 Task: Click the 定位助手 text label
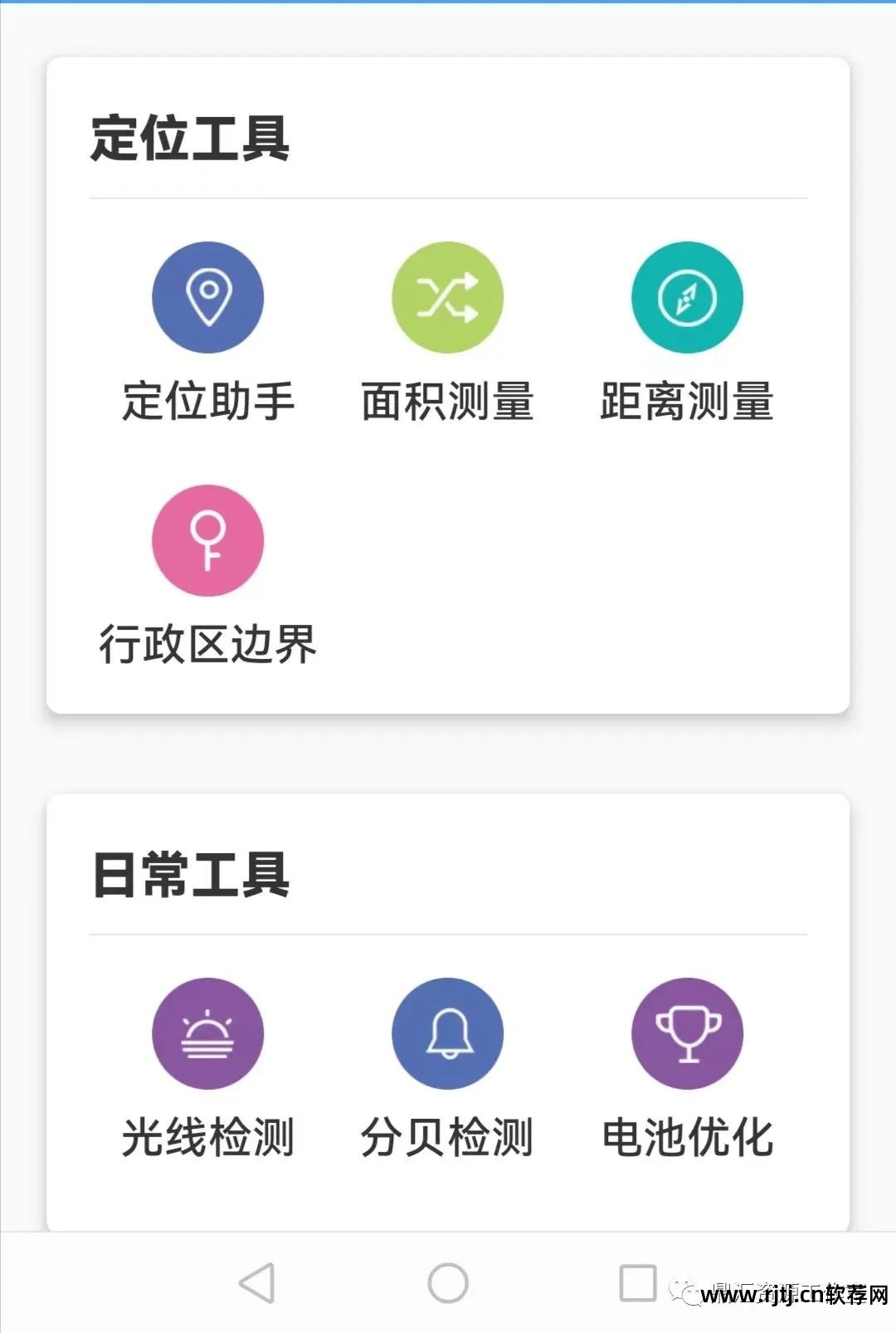pos(207,401)
